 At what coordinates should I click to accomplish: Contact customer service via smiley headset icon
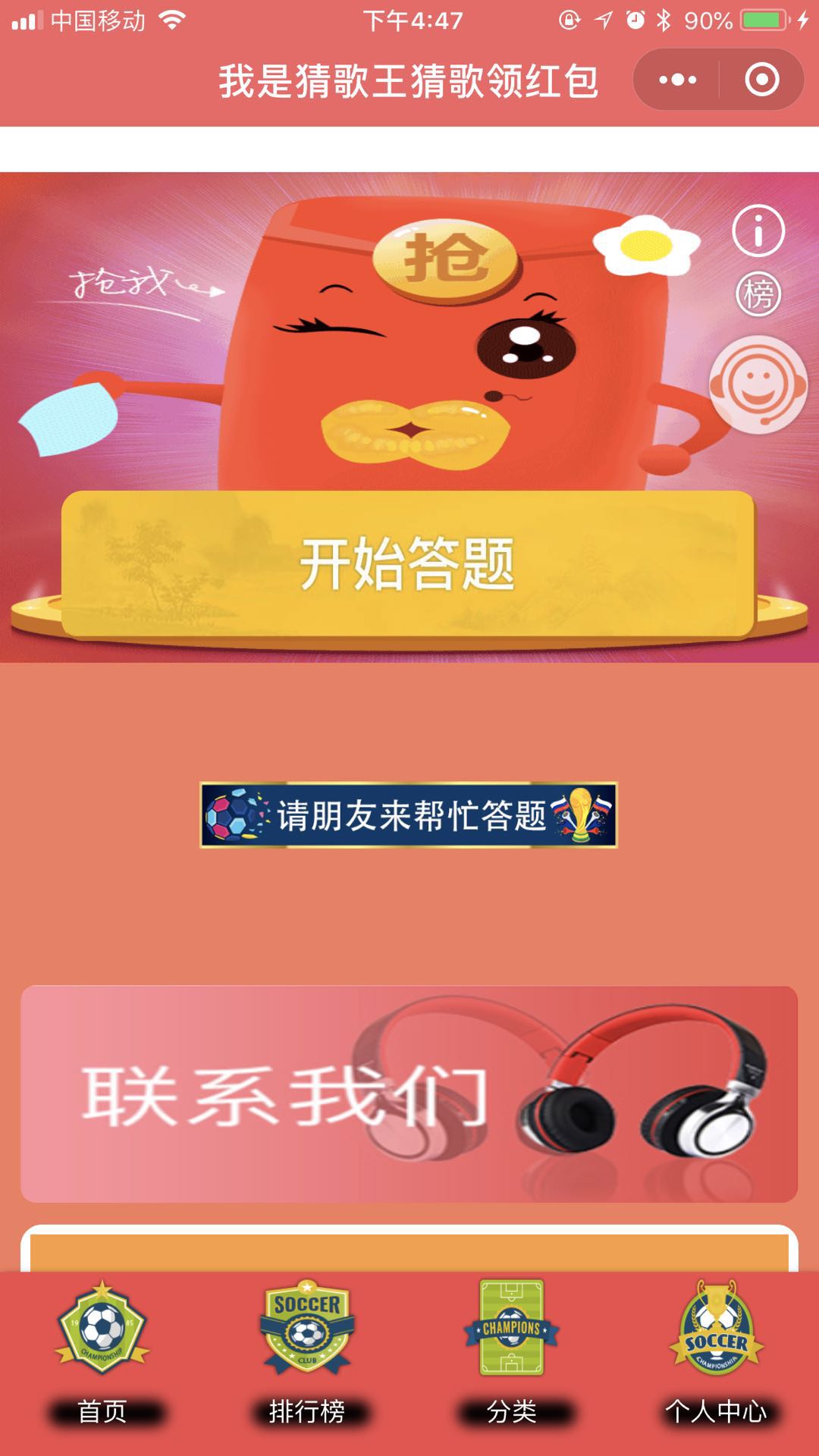tap(757, 384)
